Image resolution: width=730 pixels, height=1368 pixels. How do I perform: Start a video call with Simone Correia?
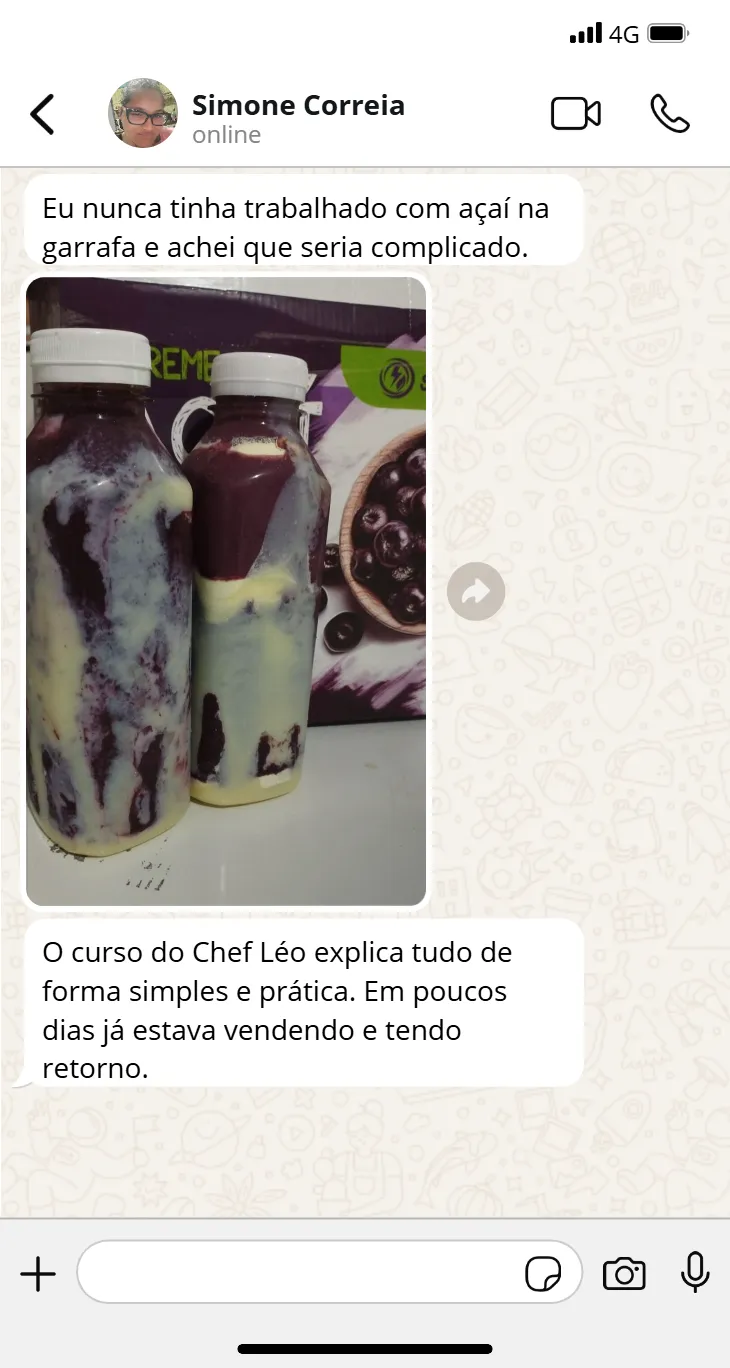(x=576, y=114)
